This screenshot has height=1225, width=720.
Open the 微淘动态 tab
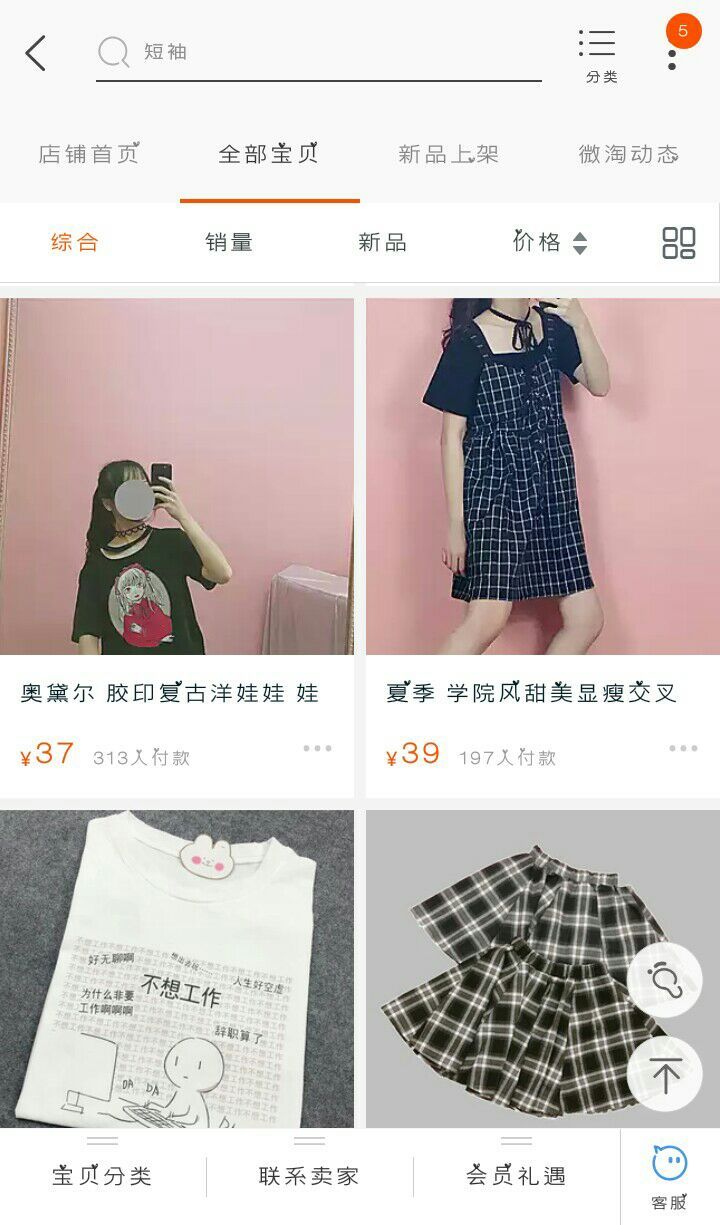(628, 154)
